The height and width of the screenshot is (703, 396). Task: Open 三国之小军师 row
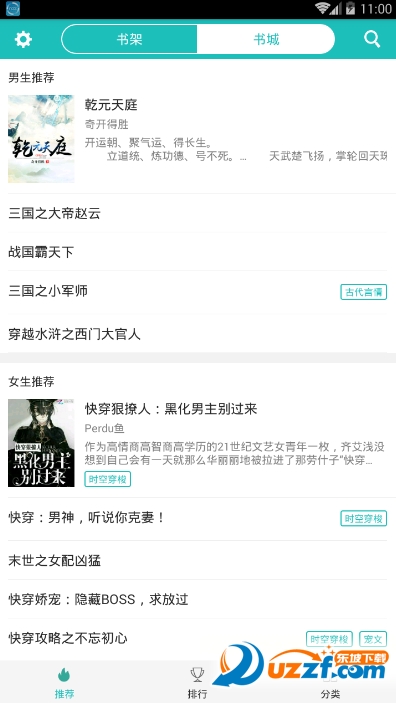(198, 291)
